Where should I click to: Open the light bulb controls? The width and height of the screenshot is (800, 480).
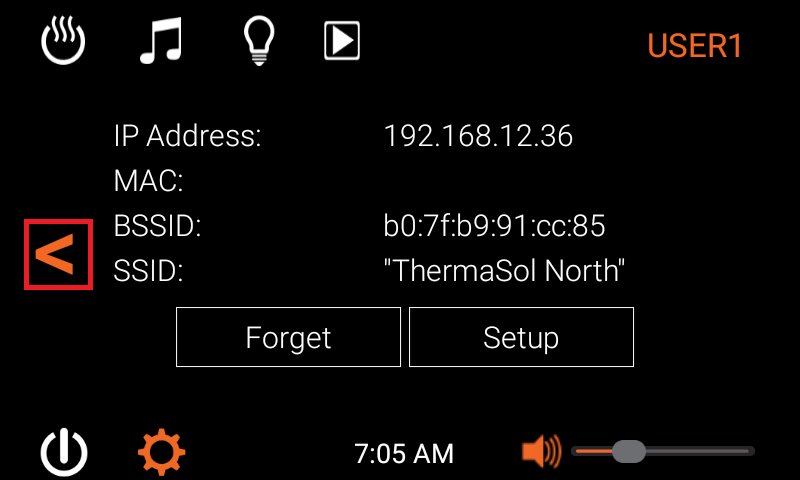tap(259, 43)
